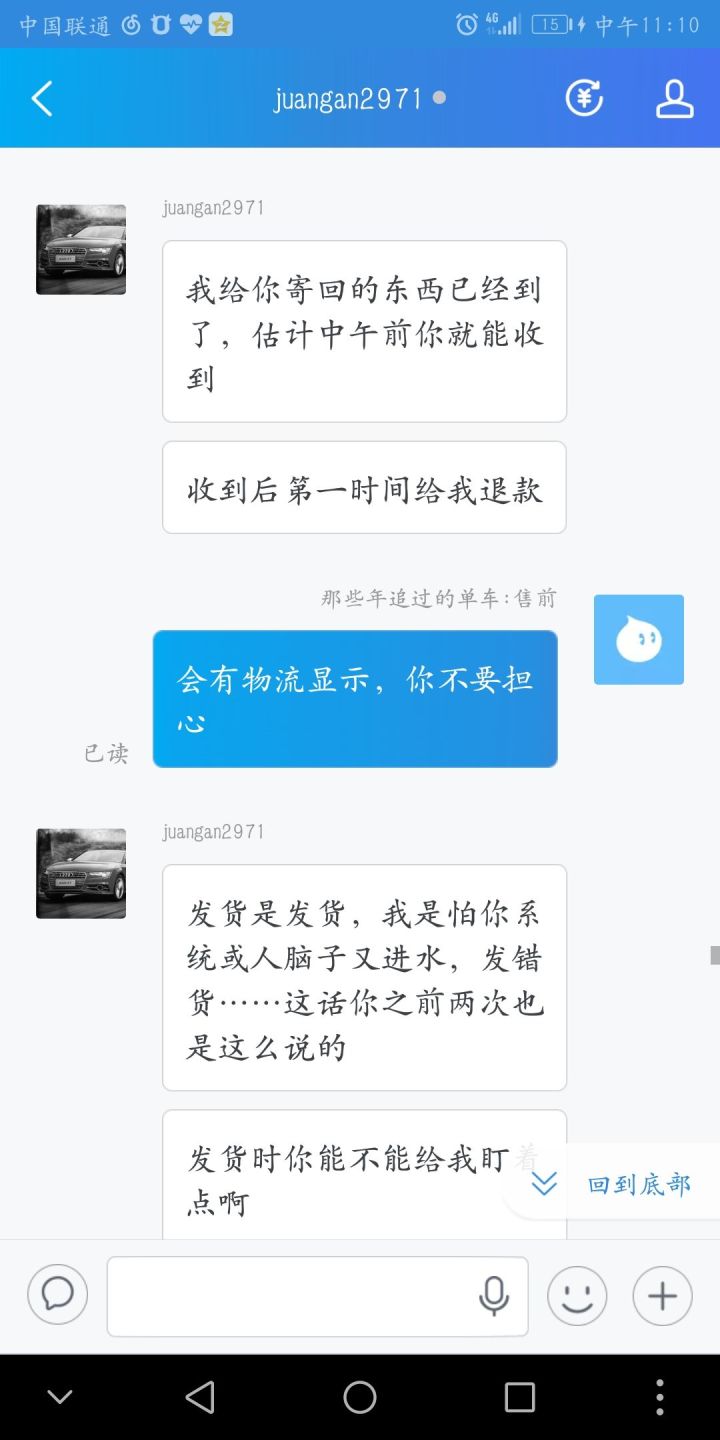Open the yuan payment refresh icon
The width and height of the screenshot is (720, 1440).
[584, 99]
